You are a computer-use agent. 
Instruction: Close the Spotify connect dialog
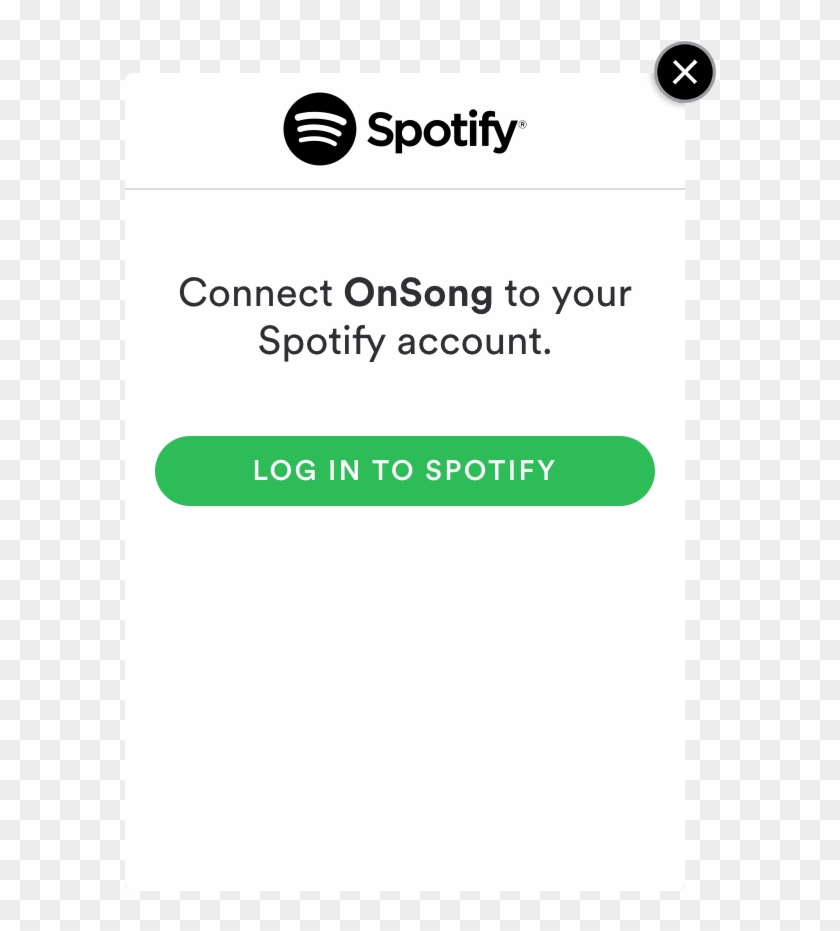685,72
